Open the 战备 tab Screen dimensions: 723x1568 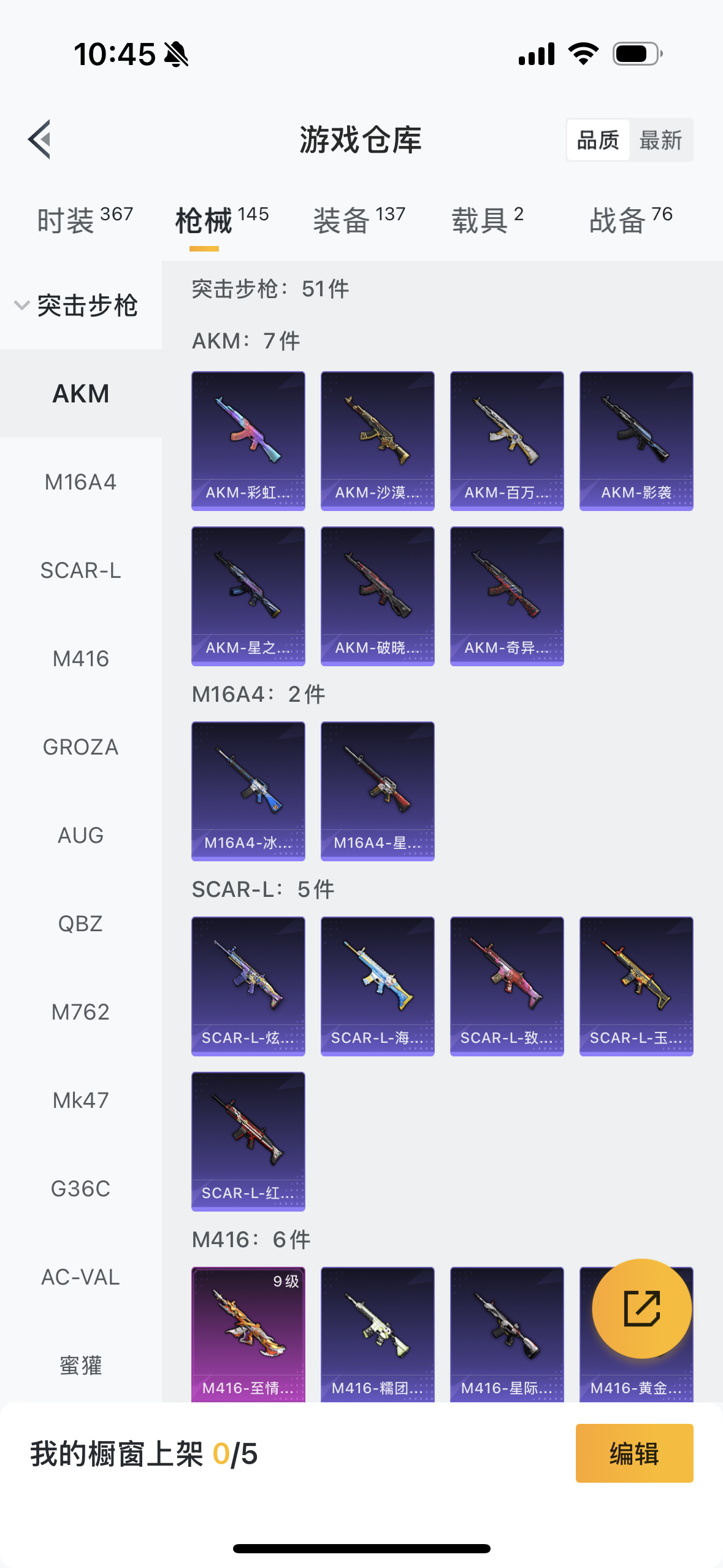pyautogui.click(x=630, y=220)
